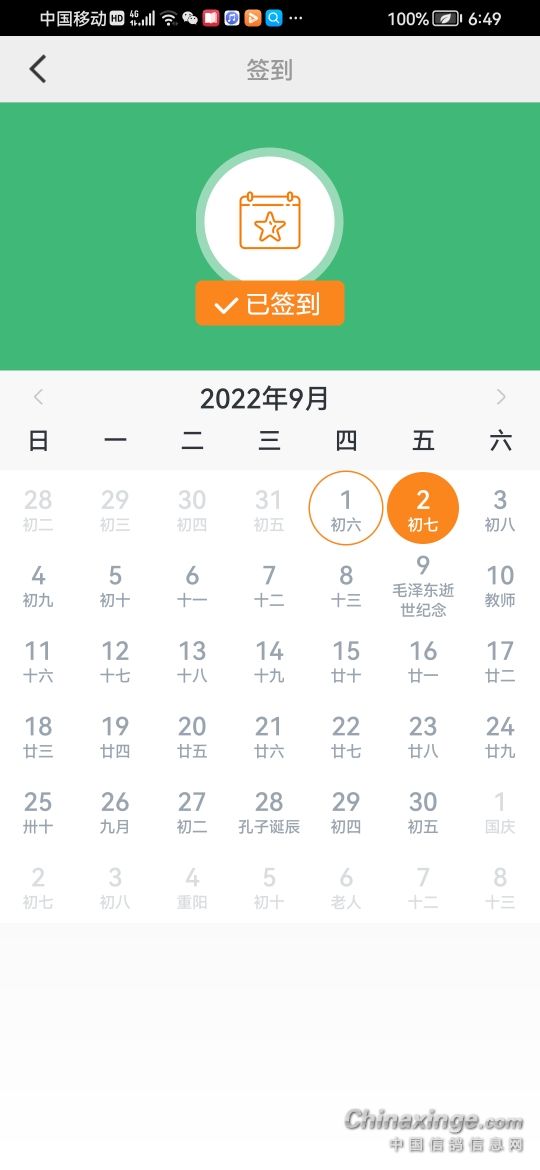The width and height of the screenshot is (540, 1170).
Task: Tap September 12 十七
Action: (x=115, y=661)
